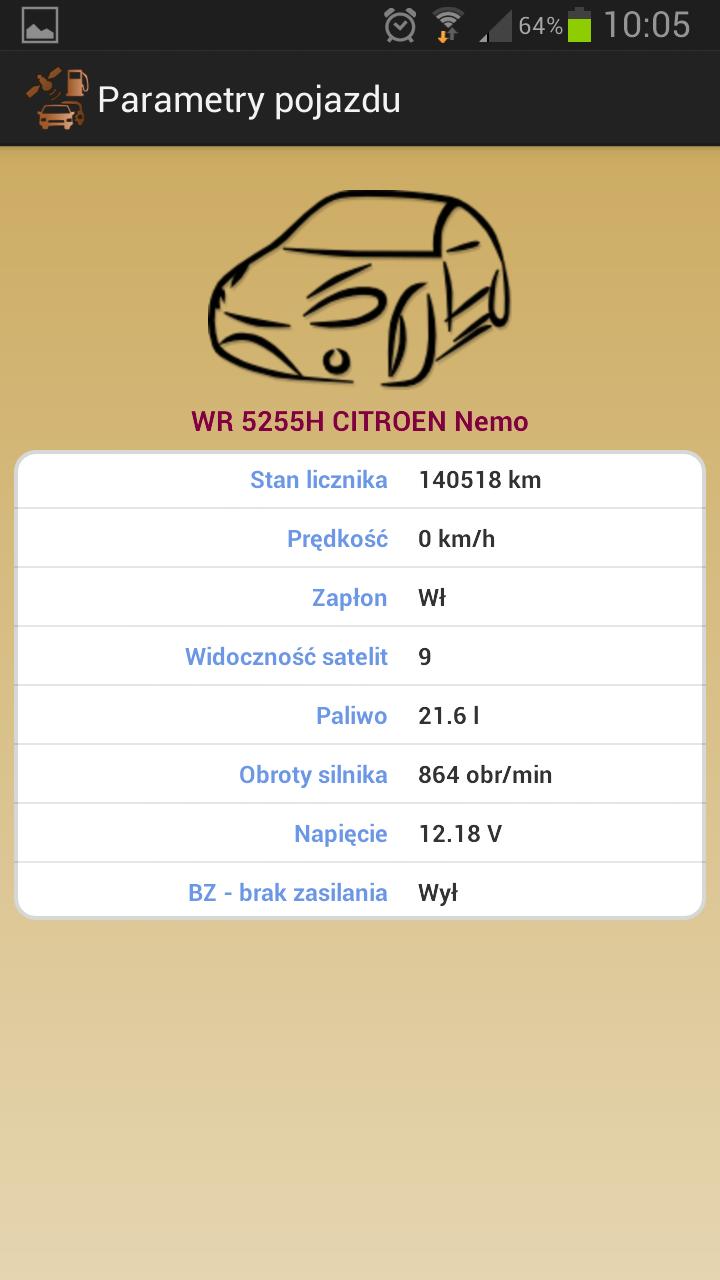Tap the app icon beside Parametry pojazdu
This screenshot has height=1280, width=720.
tap(57, 99)
